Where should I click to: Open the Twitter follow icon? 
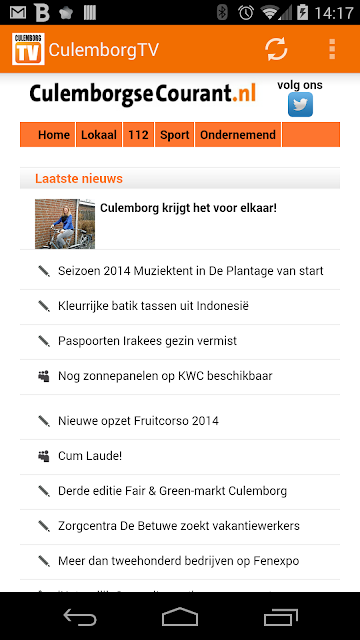click(300, 104)
